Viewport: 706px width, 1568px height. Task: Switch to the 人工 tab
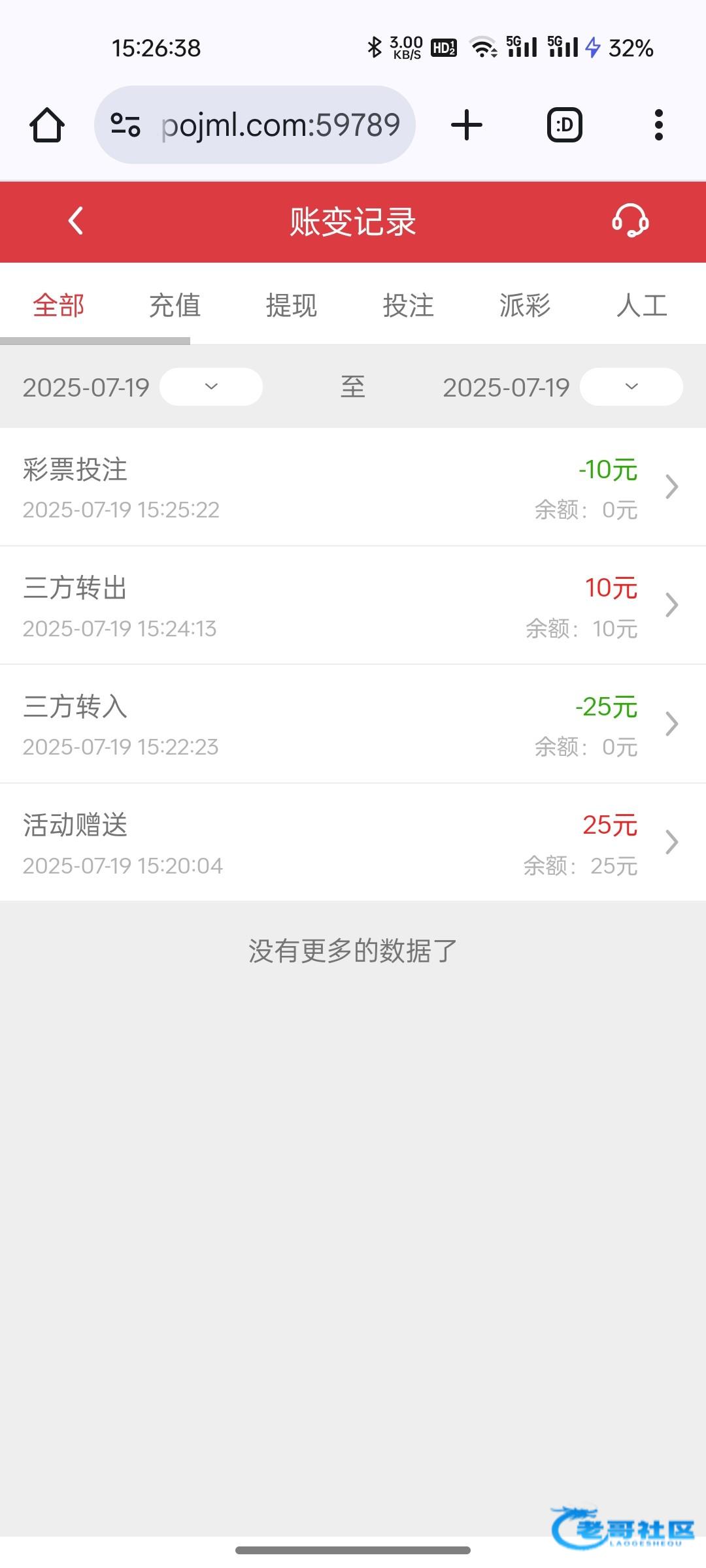click(x=642, y=305)
